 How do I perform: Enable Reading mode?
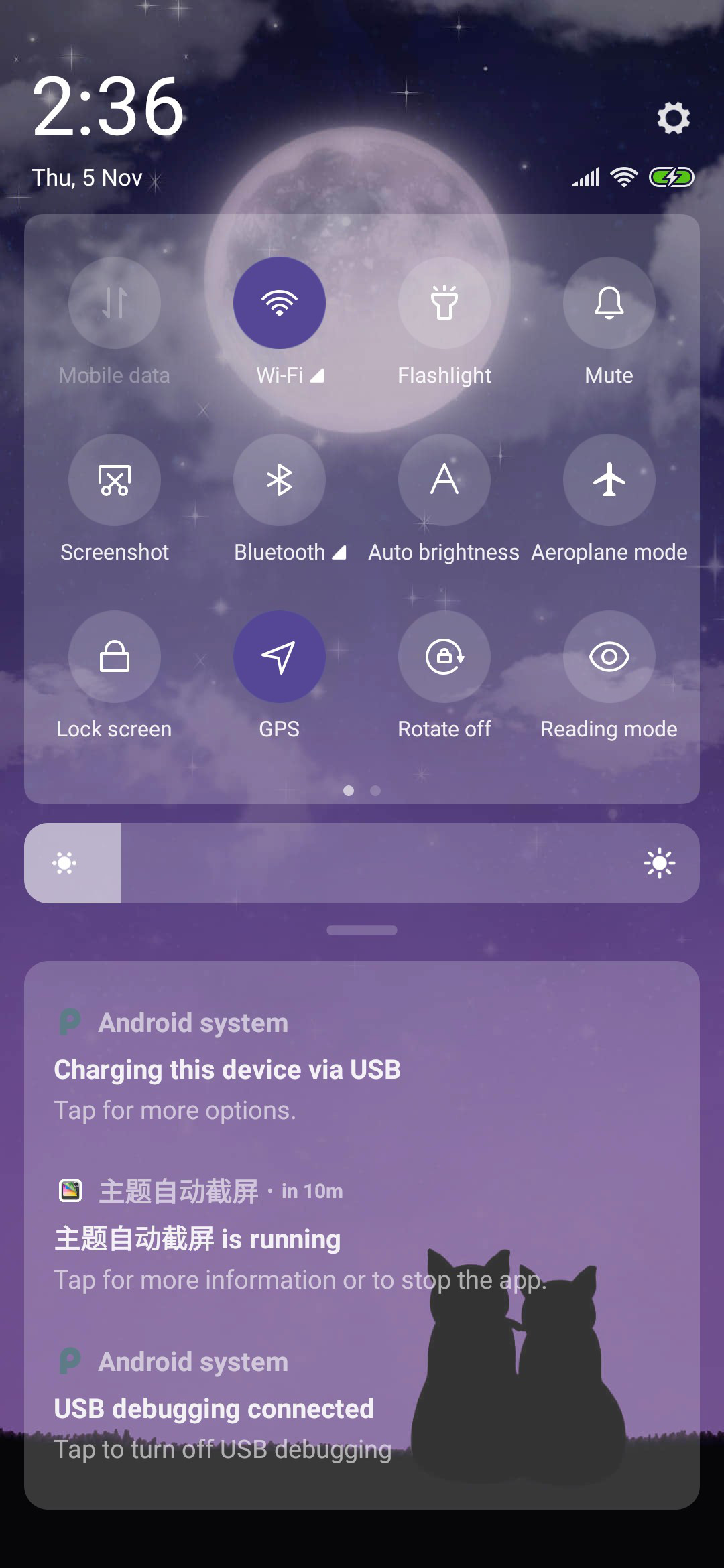[x=609, y=657]
